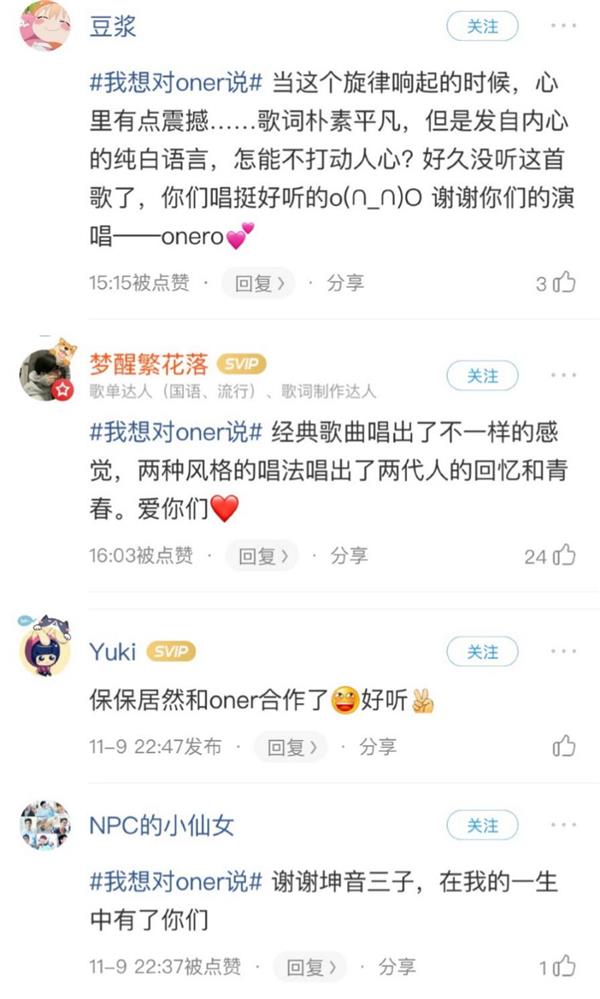Image resolution: width=600 pixels, height=999 pixels.
Task: Open 梦醒繁花落's profile avatar
Action: (45, 375)
